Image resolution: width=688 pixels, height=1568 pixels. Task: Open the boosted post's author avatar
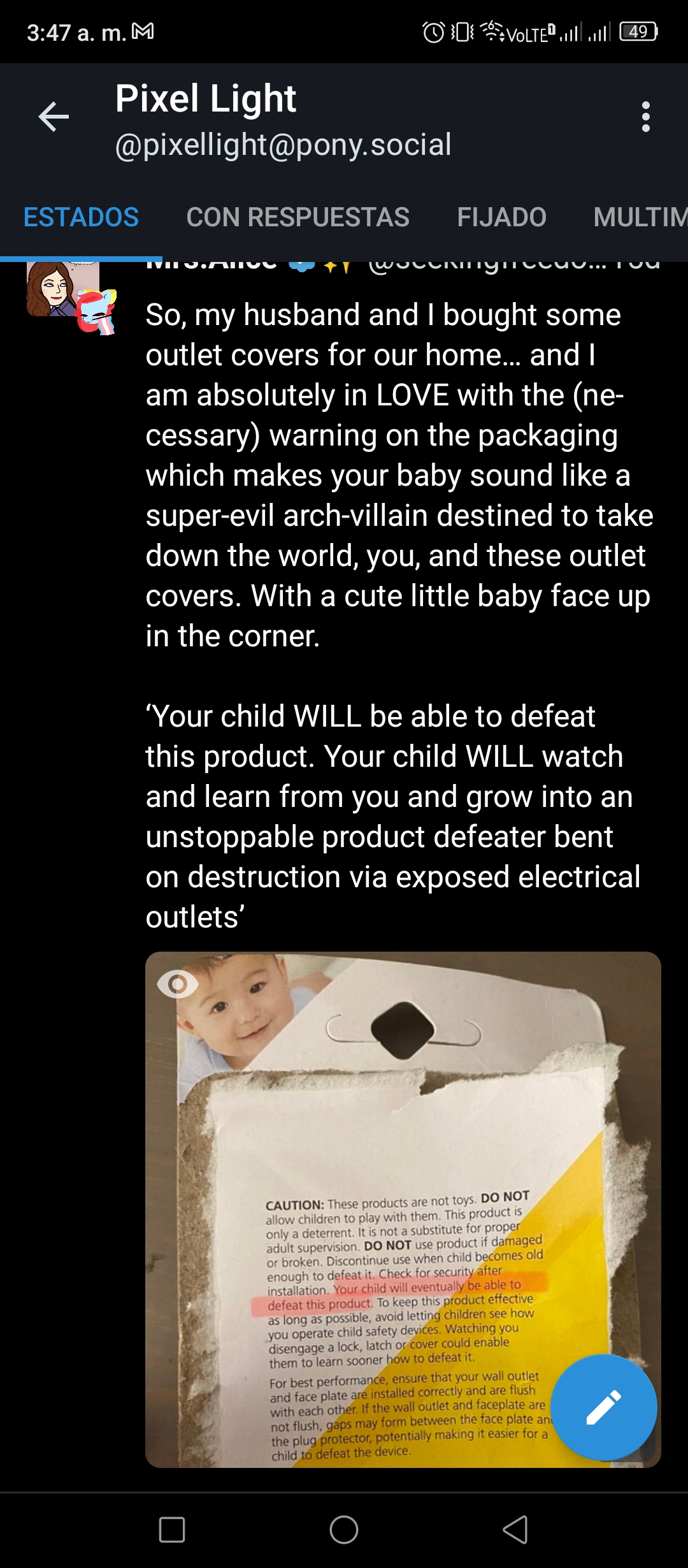(62, 289)
